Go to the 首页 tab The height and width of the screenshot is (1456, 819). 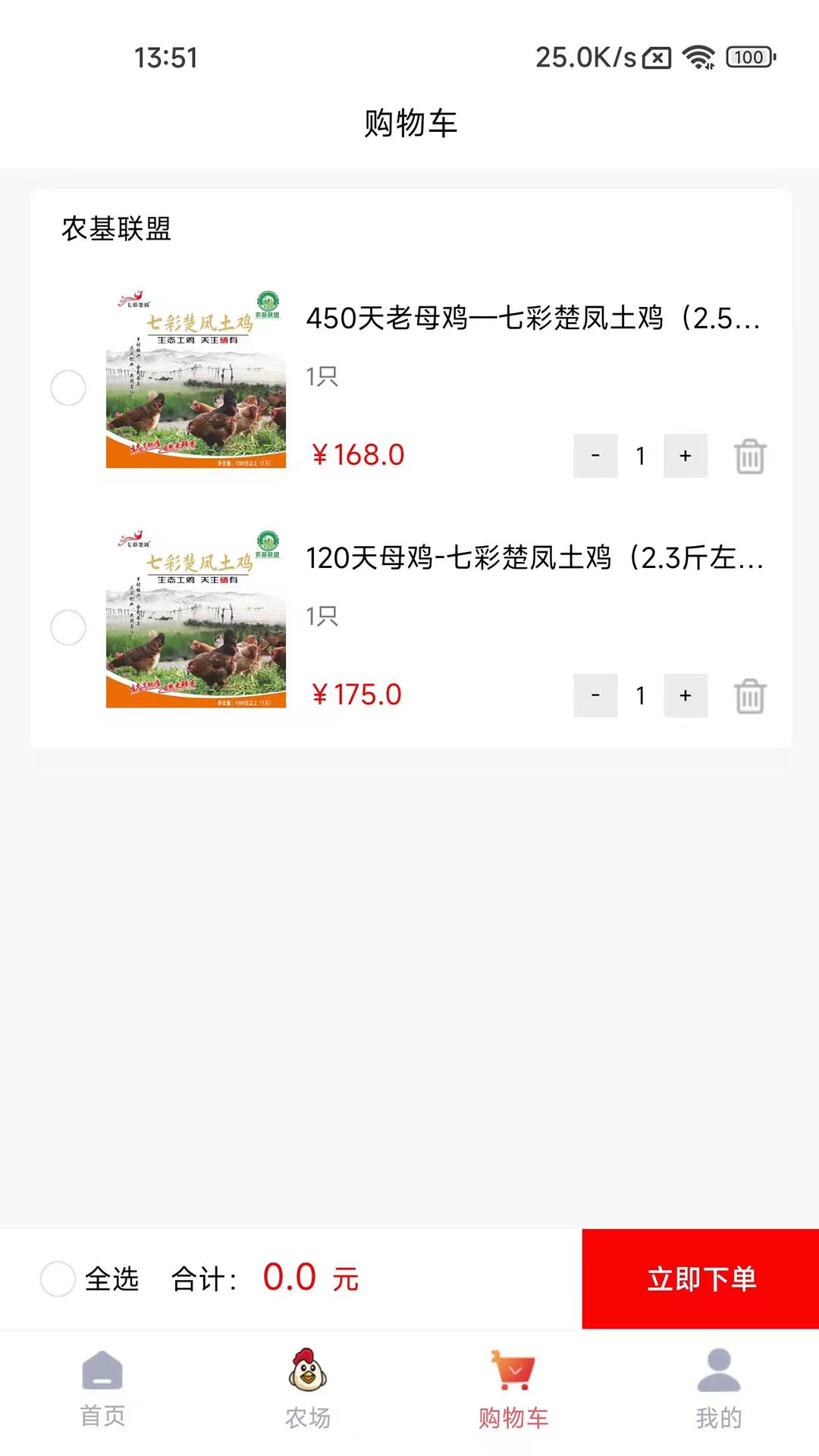[102, 1389]
